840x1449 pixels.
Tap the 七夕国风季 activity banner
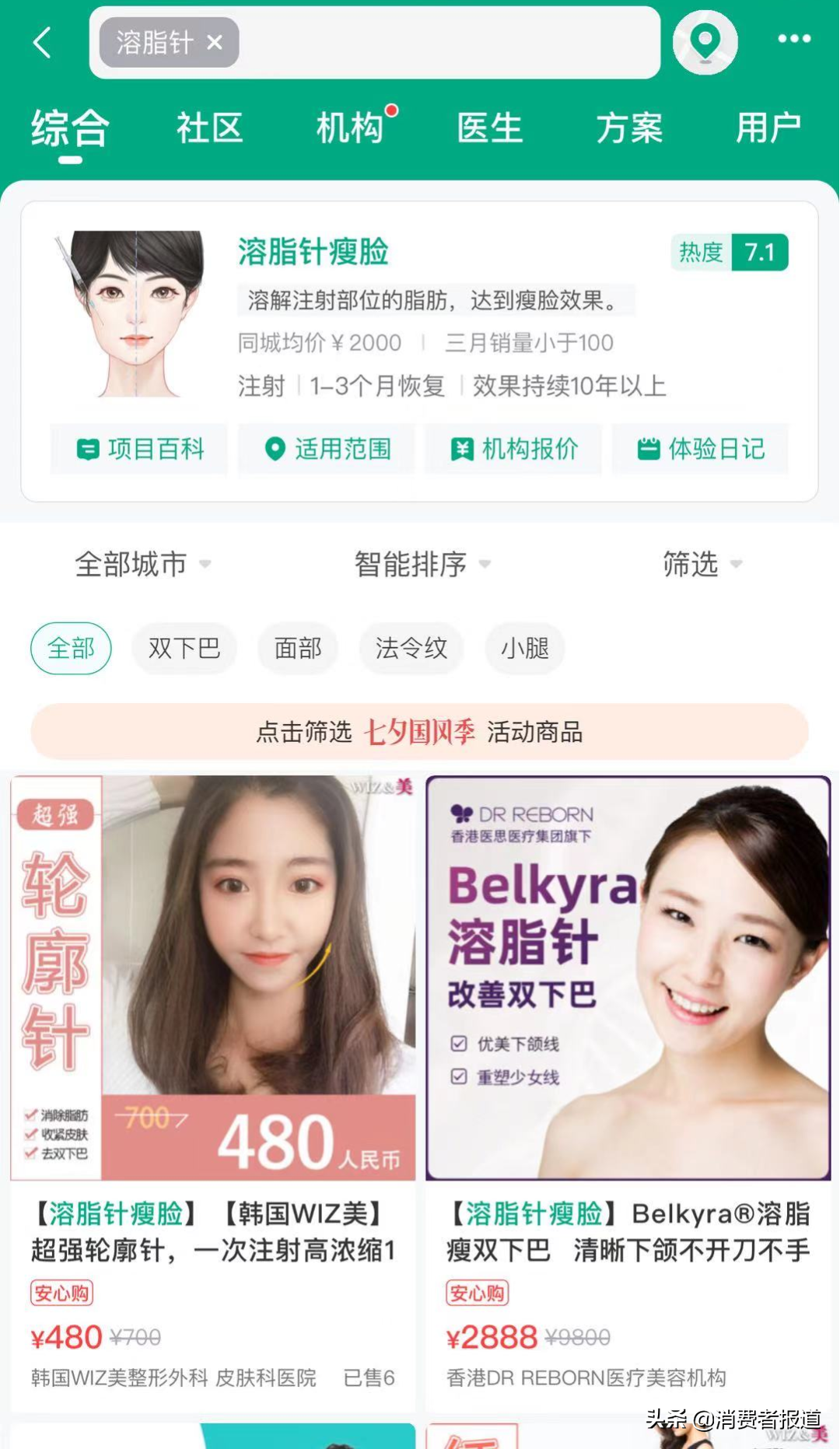pyautogui.click(x=419, y=732)
